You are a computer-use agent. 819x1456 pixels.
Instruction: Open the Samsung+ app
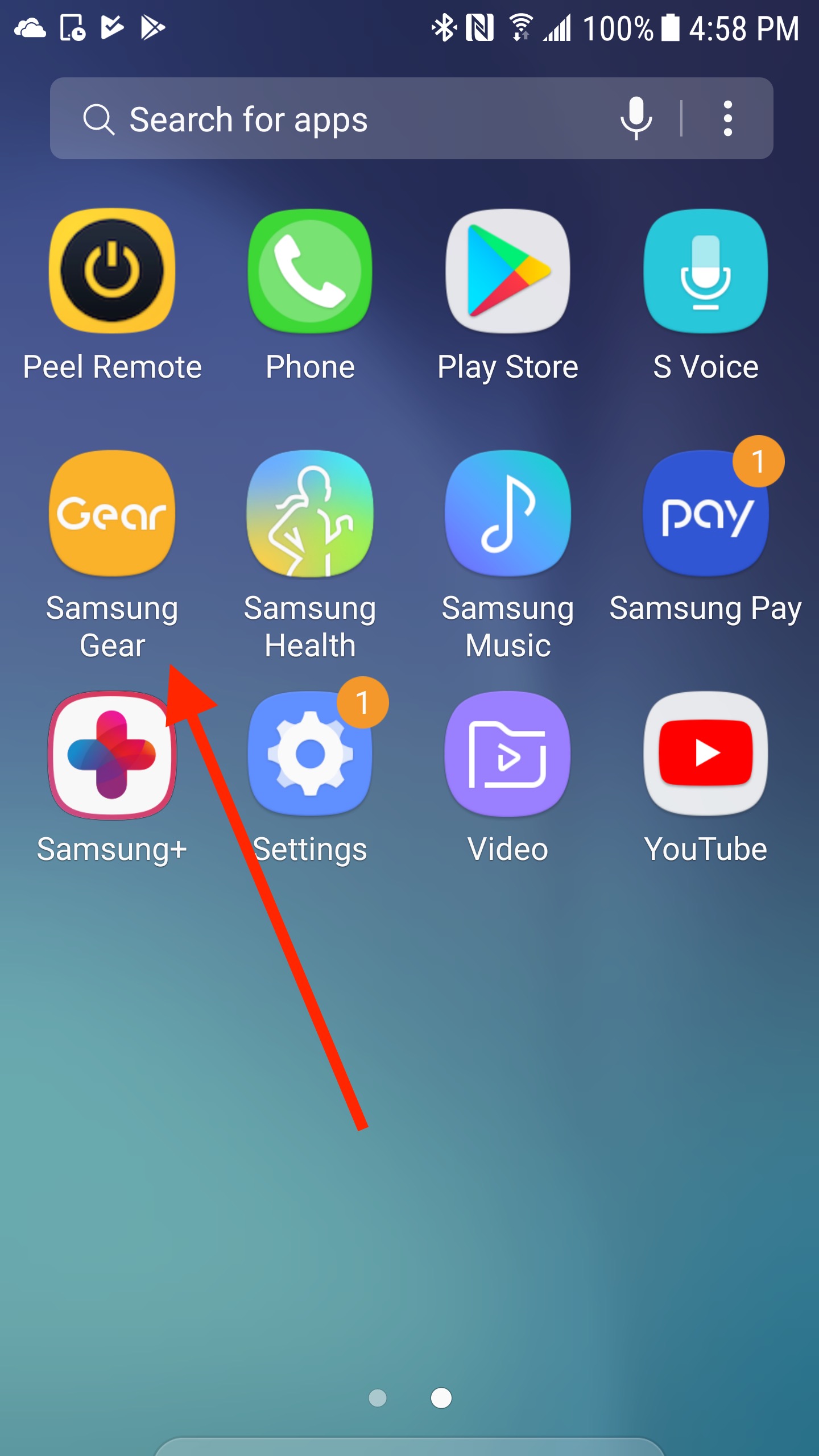112,755
